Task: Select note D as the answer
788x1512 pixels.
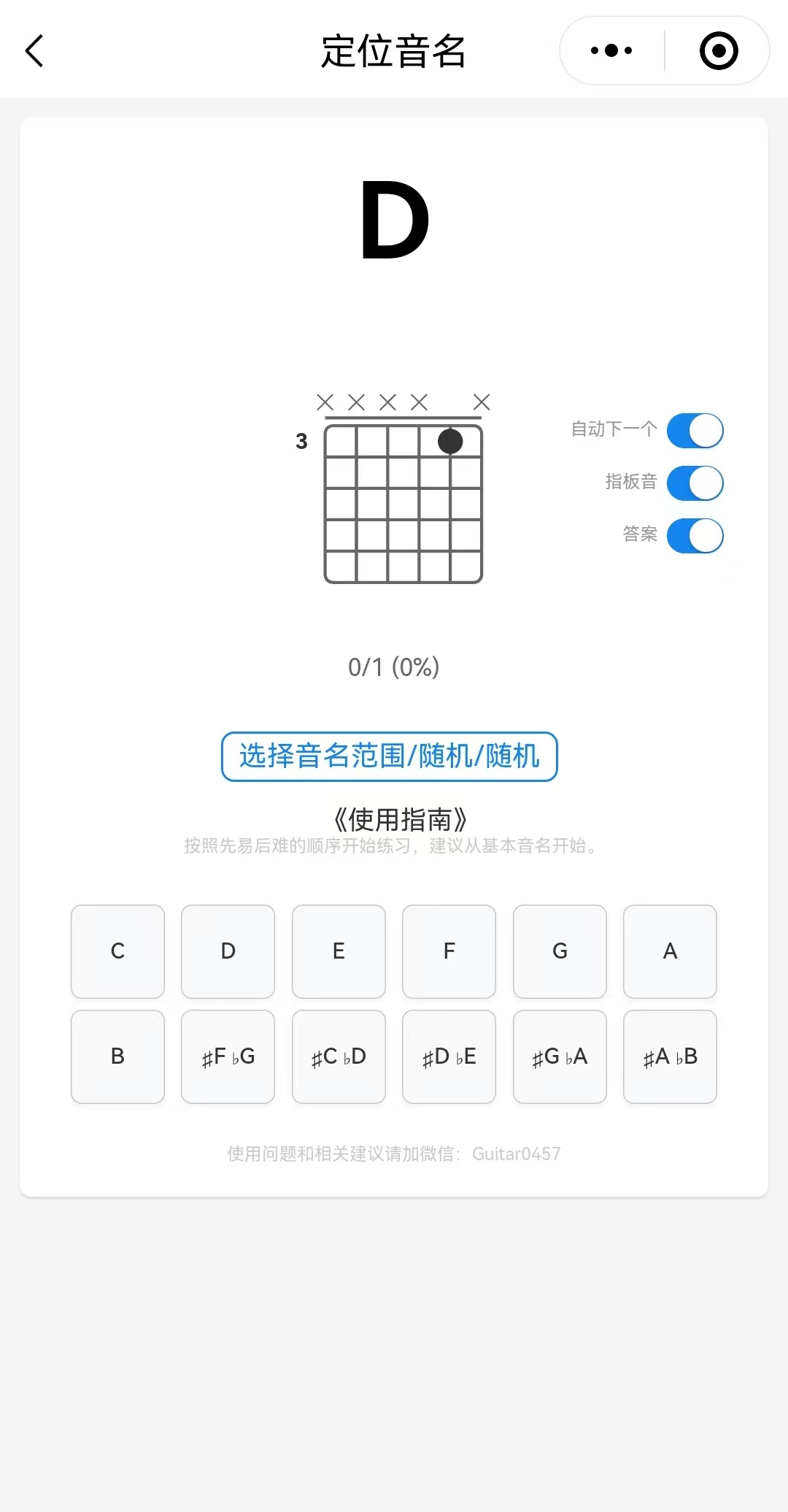Action: click(x=228, y=951)
